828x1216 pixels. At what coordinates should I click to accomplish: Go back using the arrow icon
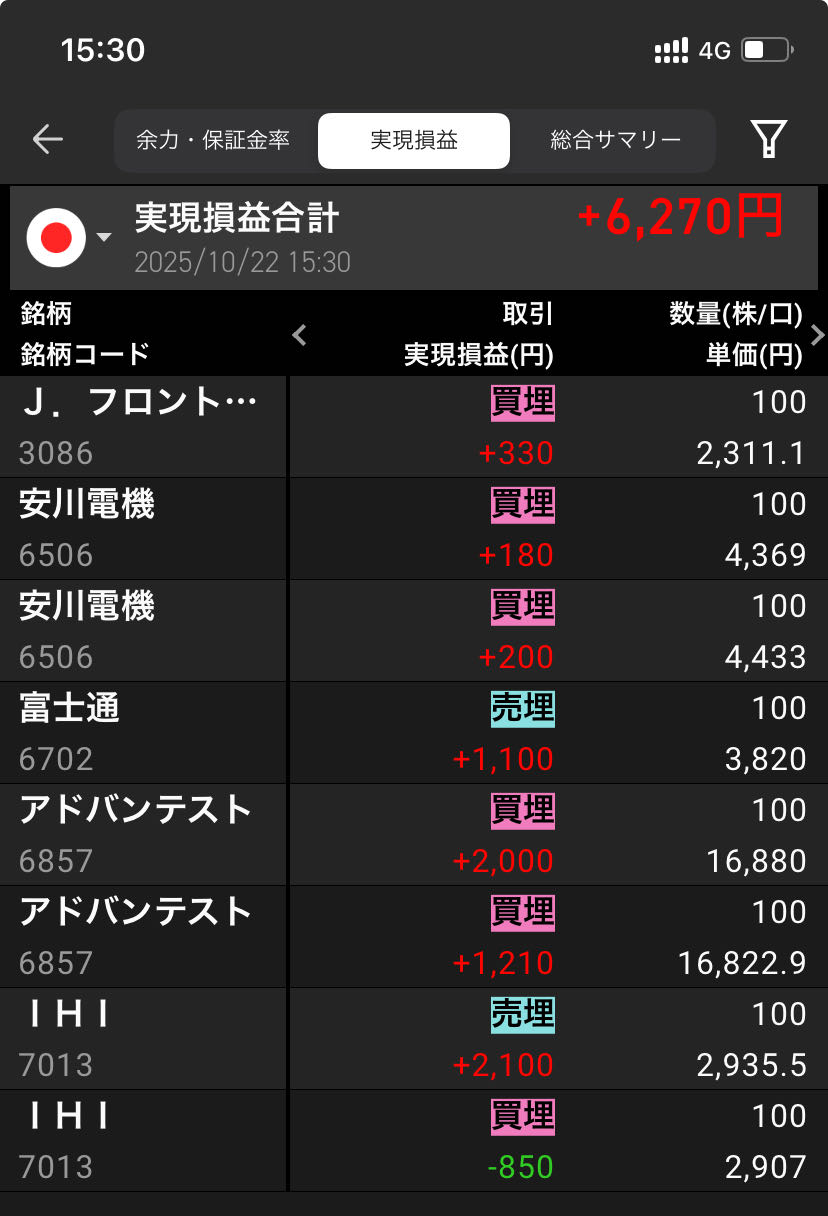[x=47, y=140]
